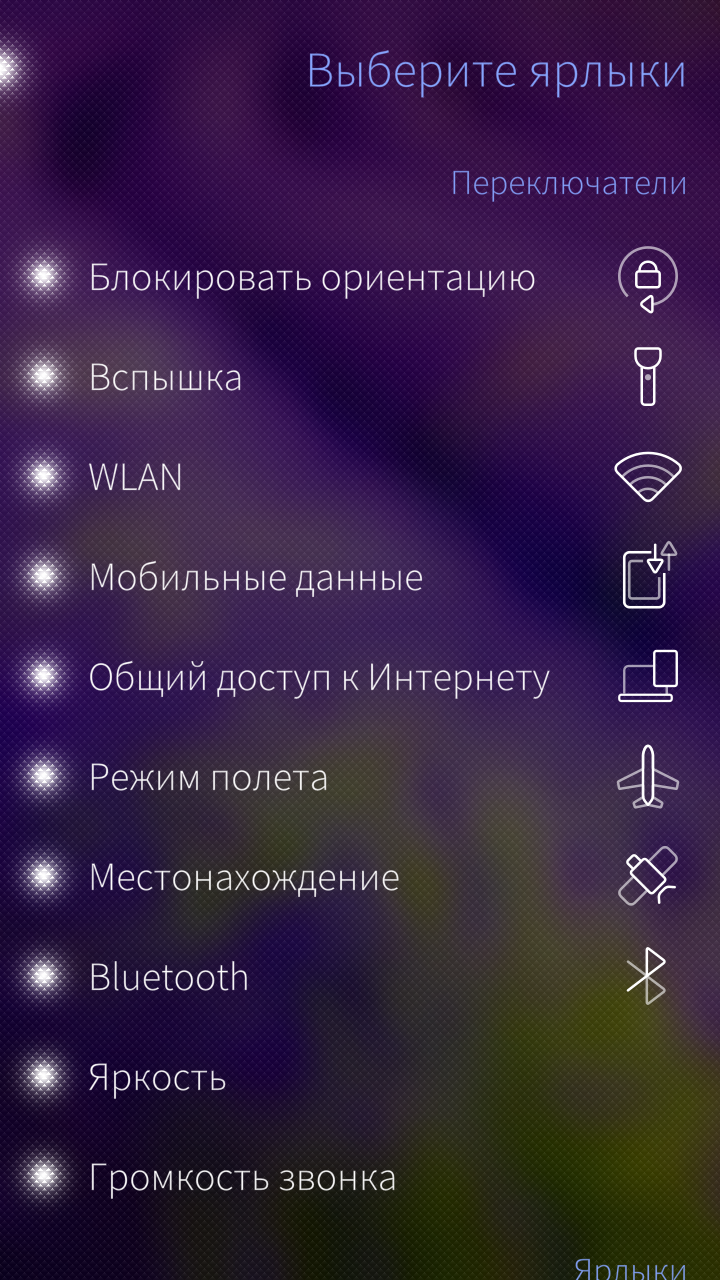Enable the Мобильные данные shortcut
The image size is (720, 1280).
click(x=360, y=578)
